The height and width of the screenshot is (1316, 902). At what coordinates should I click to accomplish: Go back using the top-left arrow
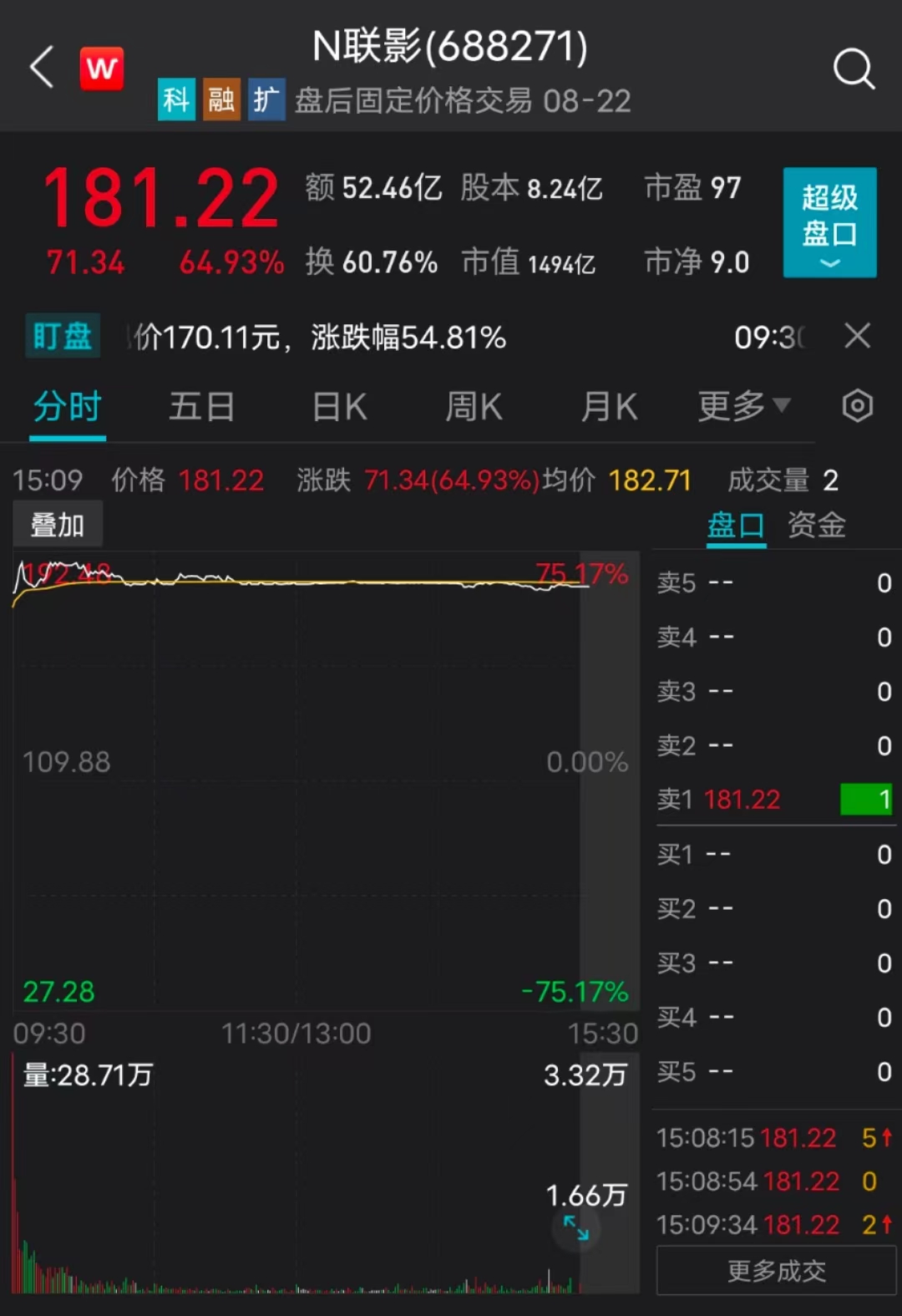(x=42, y=68)
